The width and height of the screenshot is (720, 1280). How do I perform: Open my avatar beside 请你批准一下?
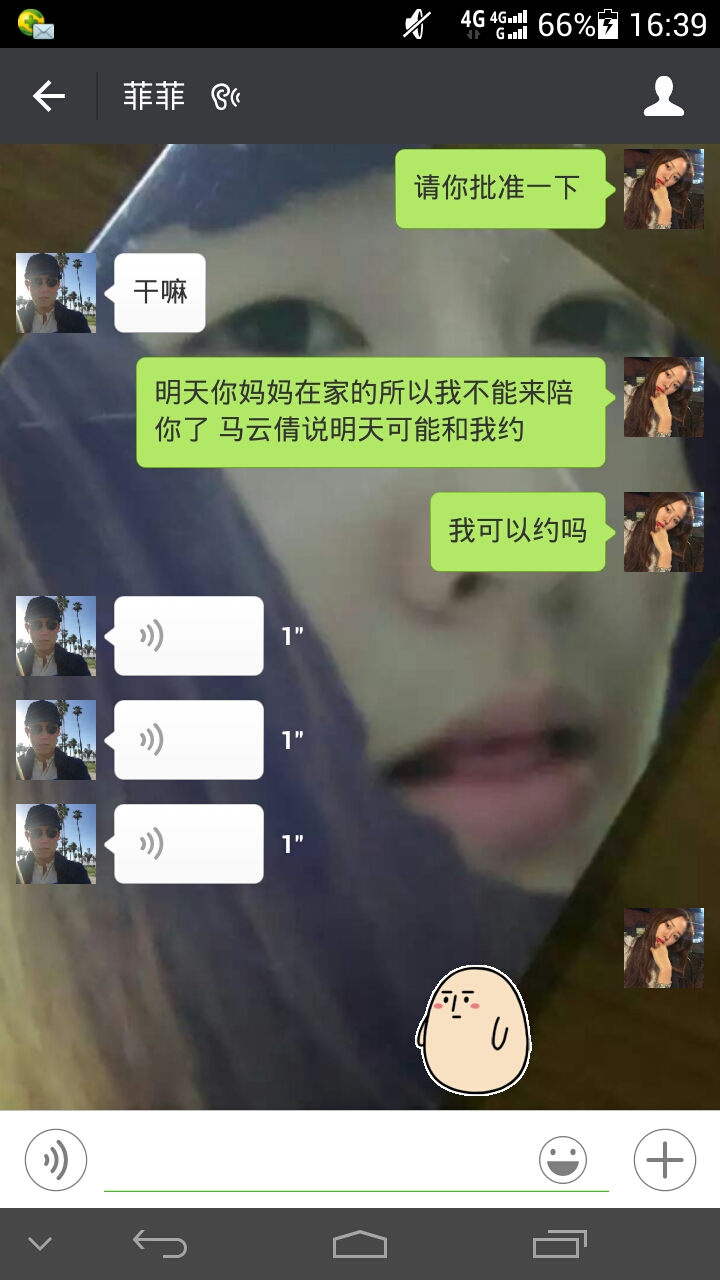click(663, 188)
